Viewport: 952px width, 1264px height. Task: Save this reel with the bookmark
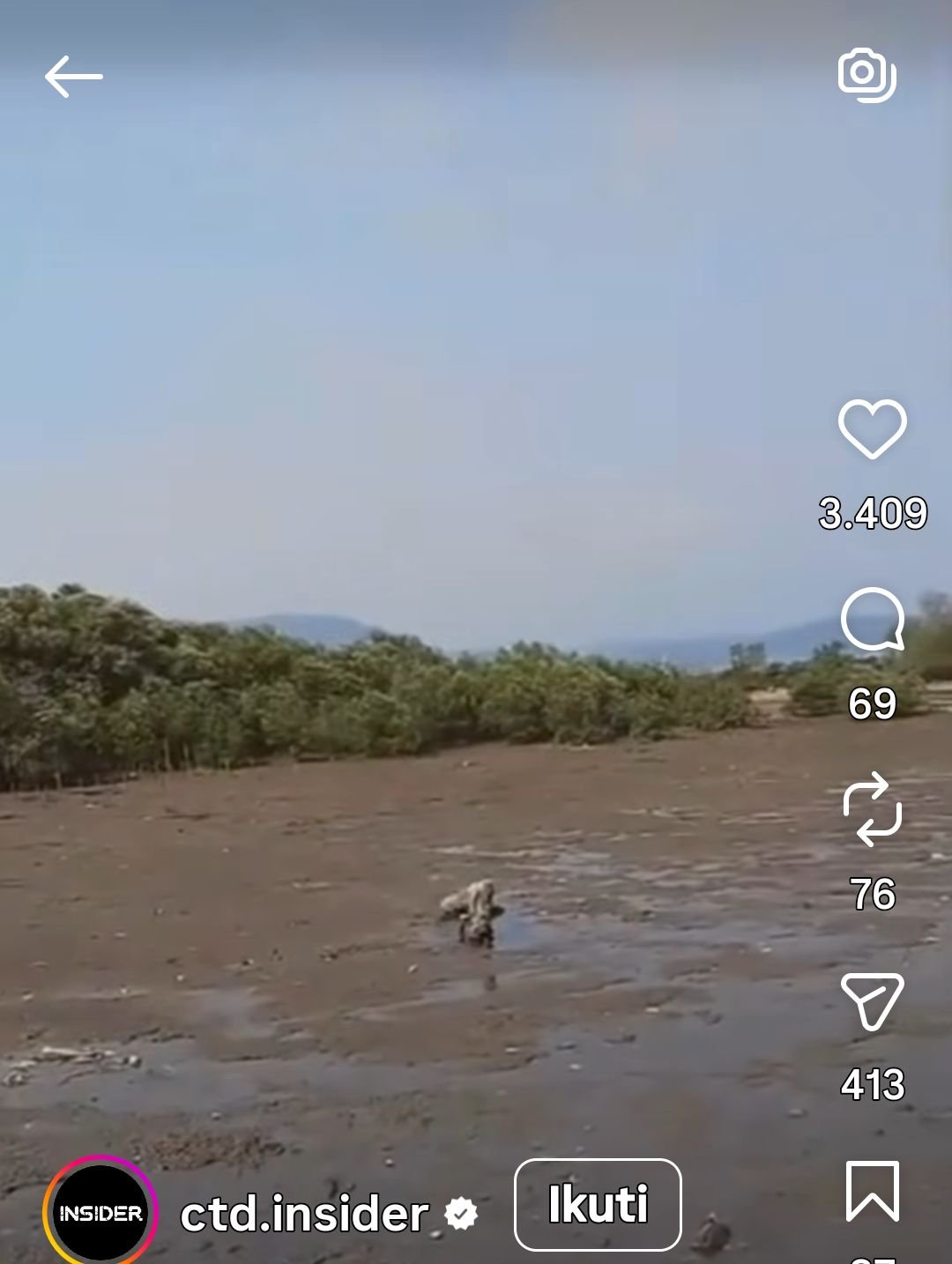point(873,1191)
